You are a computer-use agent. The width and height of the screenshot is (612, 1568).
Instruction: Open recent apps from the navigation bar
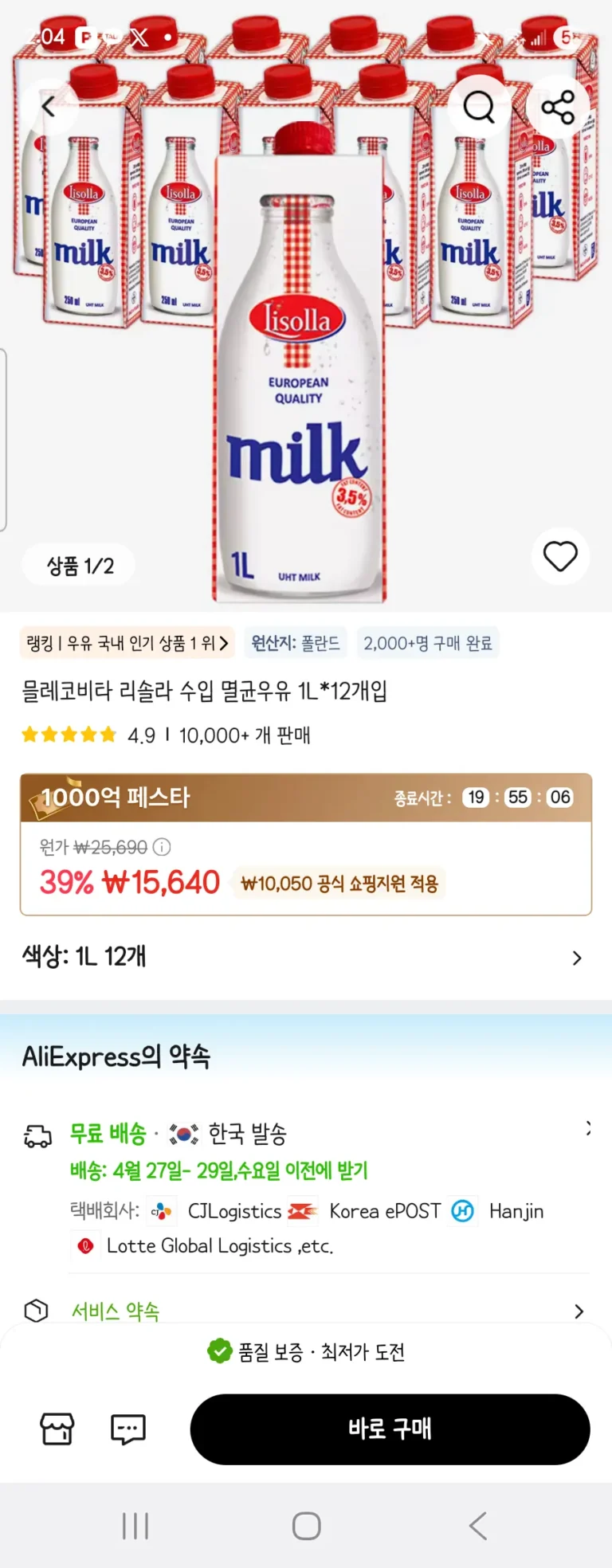(x=135, y=1526)
